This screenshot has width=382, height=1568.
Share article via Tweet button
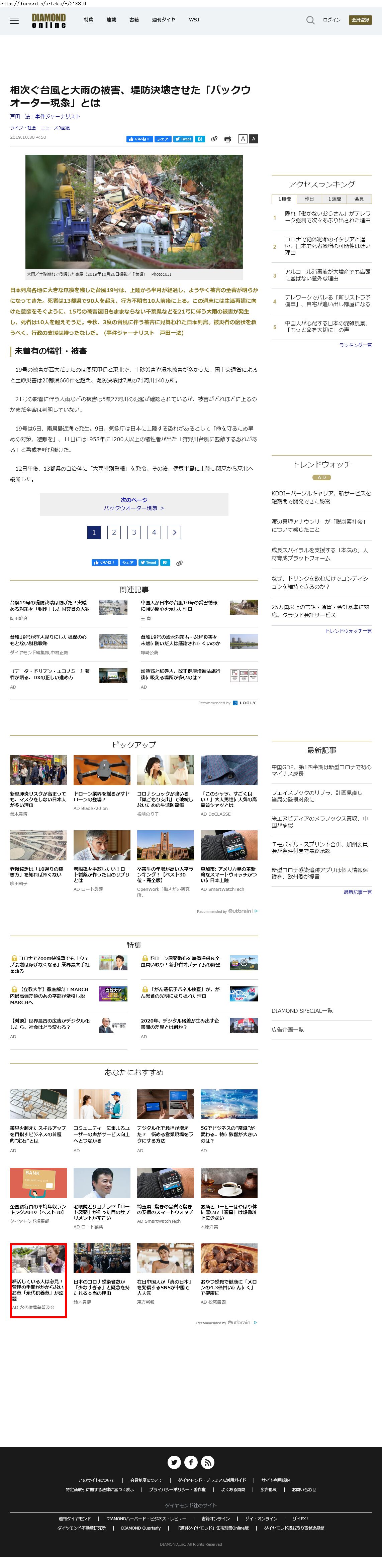[x=183, y=139]
